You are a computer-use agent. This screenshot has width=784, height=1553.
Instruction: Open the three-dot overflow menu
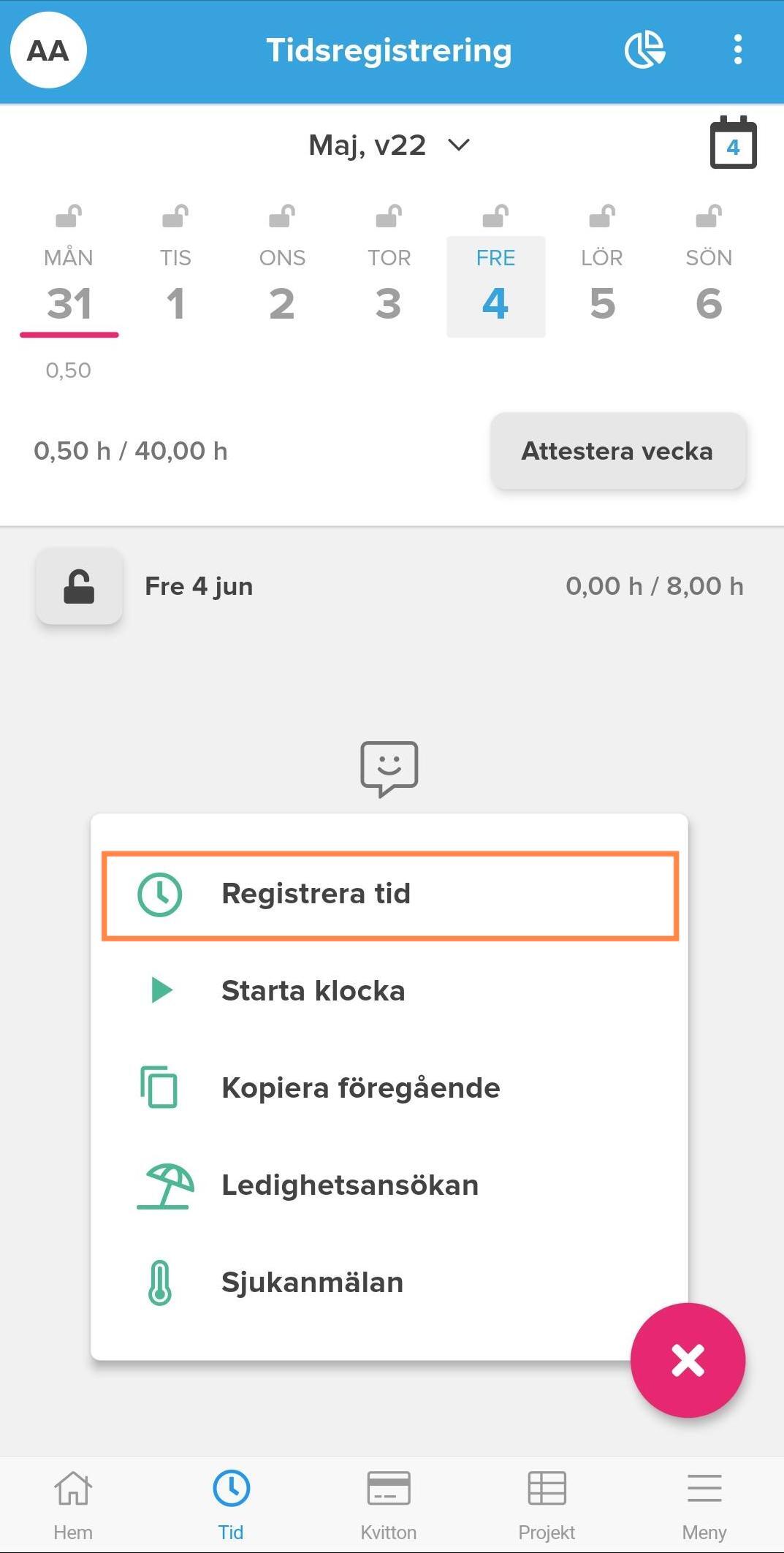(738, 50)
